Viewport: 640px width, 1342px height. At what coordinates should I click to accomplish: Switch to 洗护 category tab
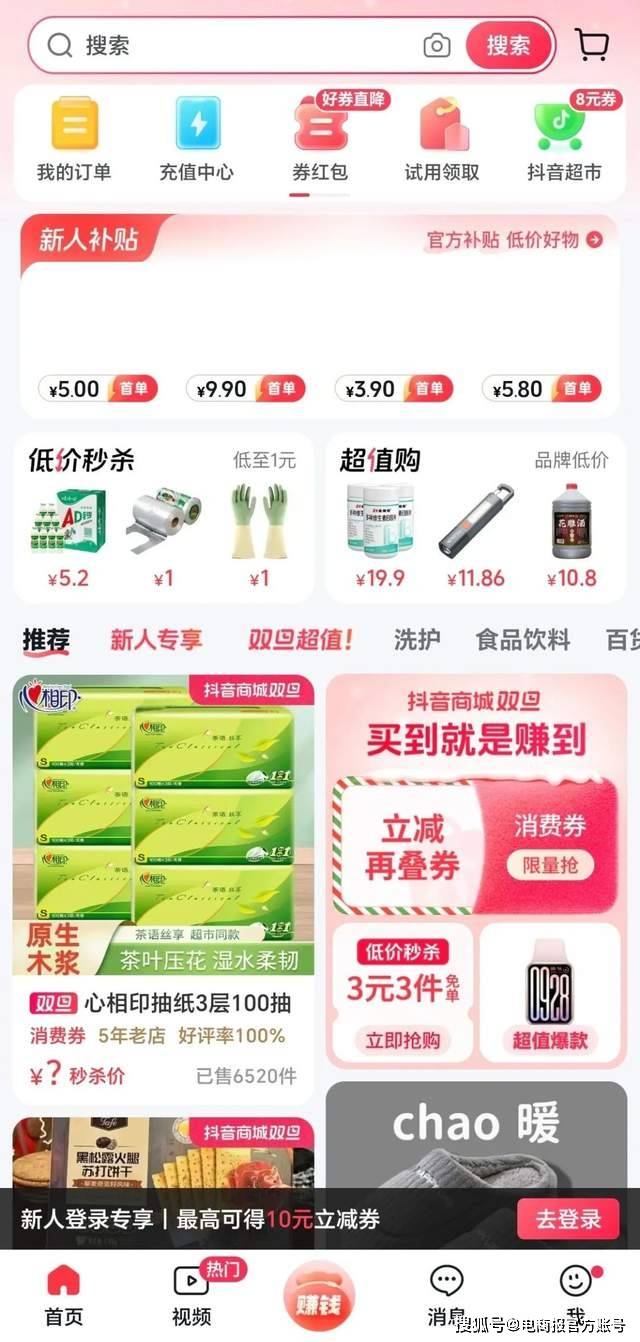tap(417, 640)
